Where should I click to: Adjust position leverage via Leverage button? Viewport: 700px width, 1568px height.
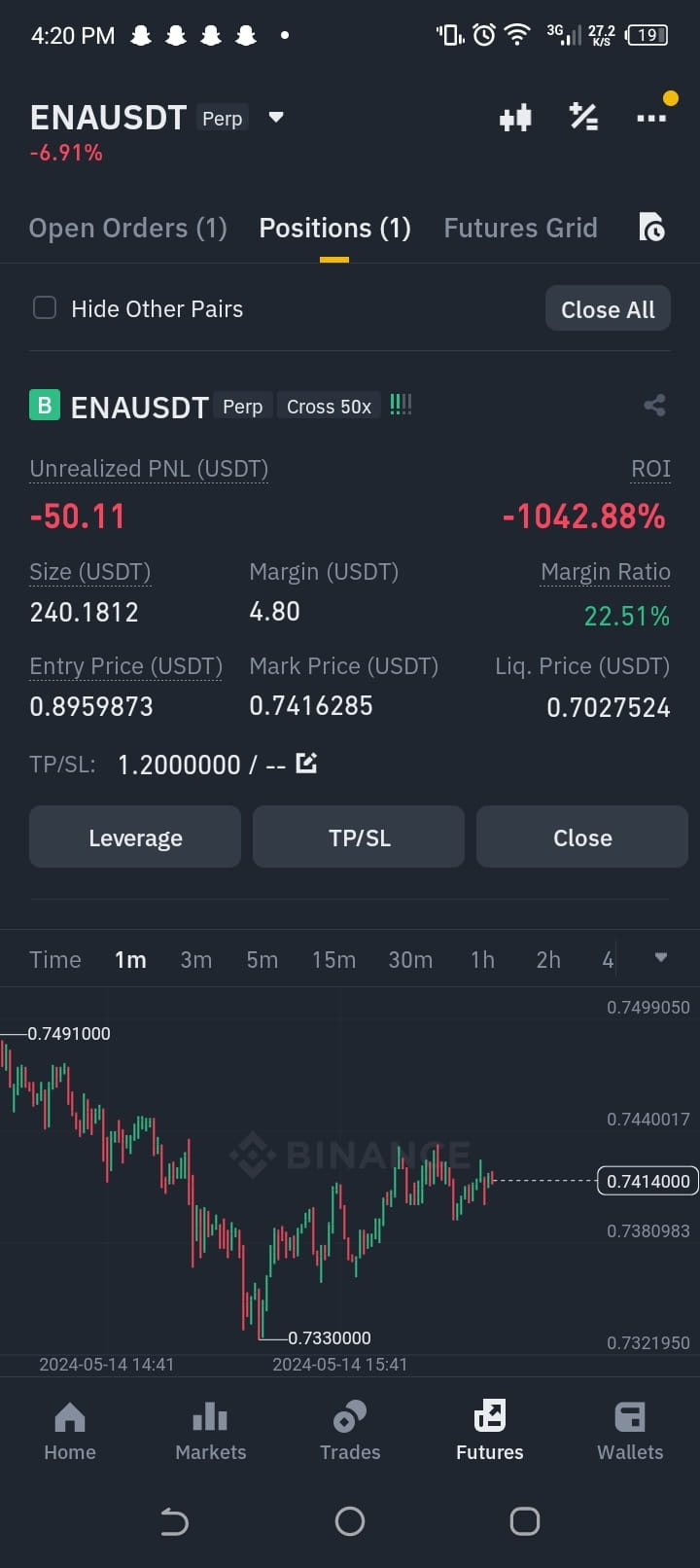click(134, 837)
